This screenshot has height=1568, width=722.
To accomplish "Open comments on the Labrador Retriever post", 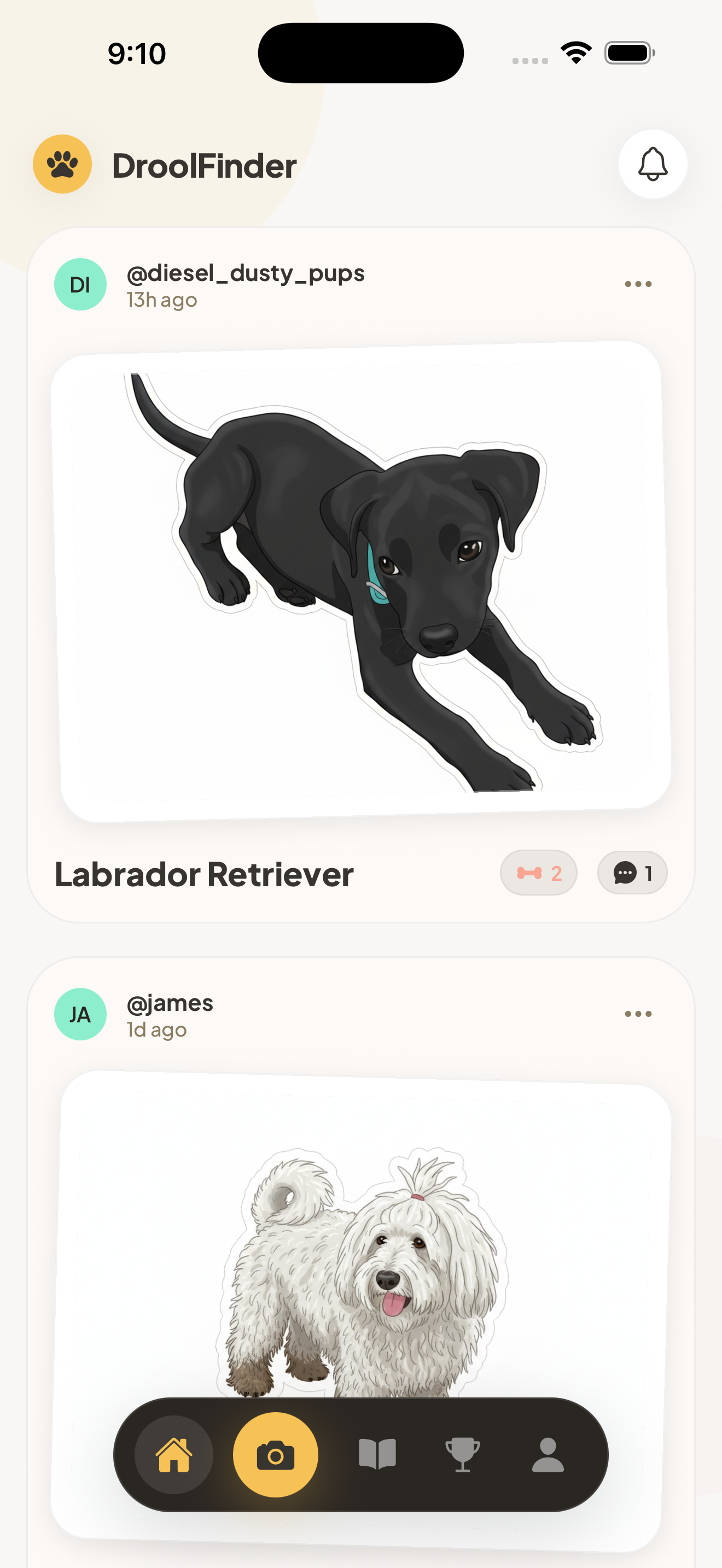I will tap(632, 872).
